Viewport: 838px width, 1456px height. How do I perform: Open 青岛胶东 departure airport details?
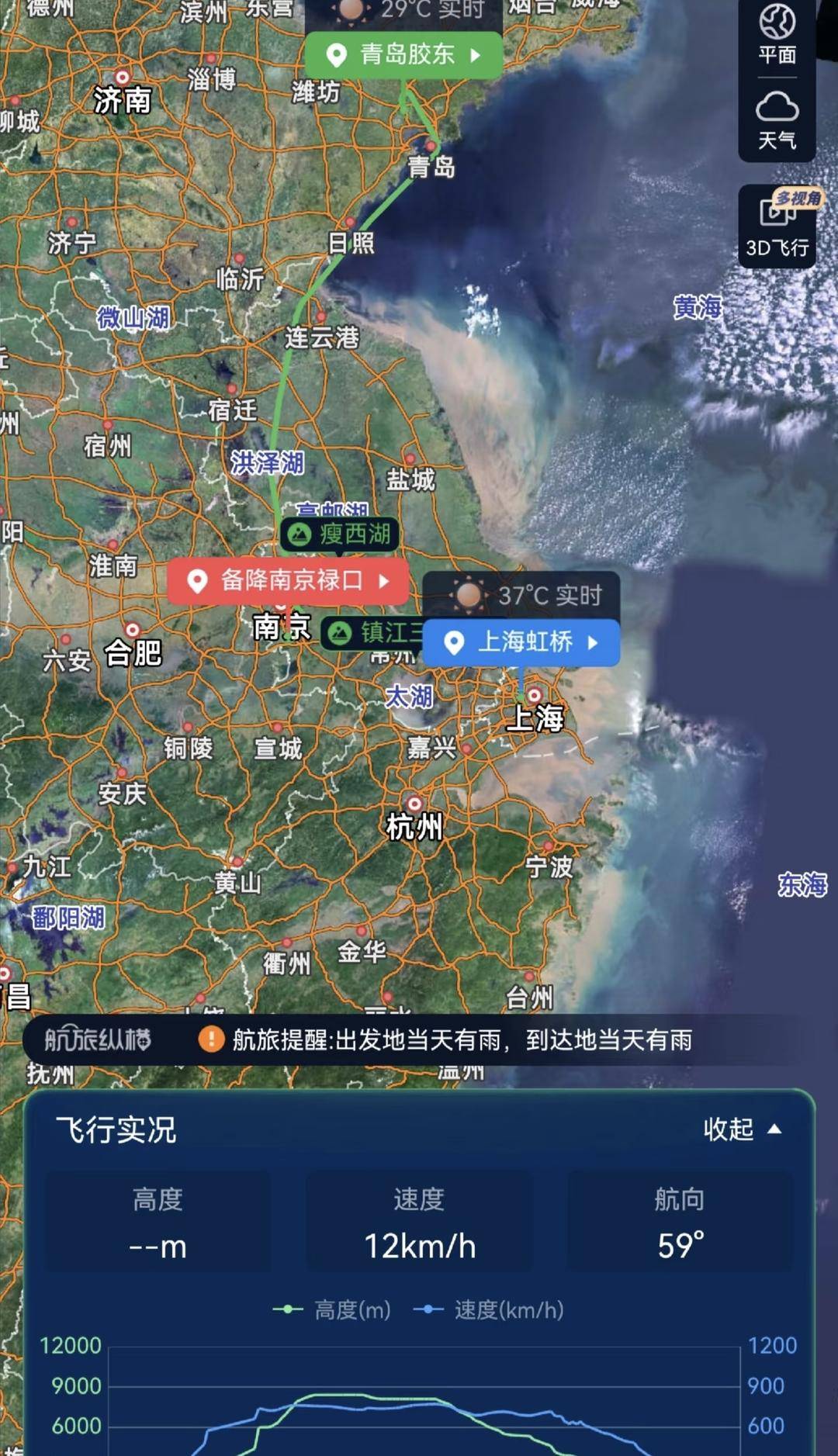pyautogui.click(x=404, y=55)
